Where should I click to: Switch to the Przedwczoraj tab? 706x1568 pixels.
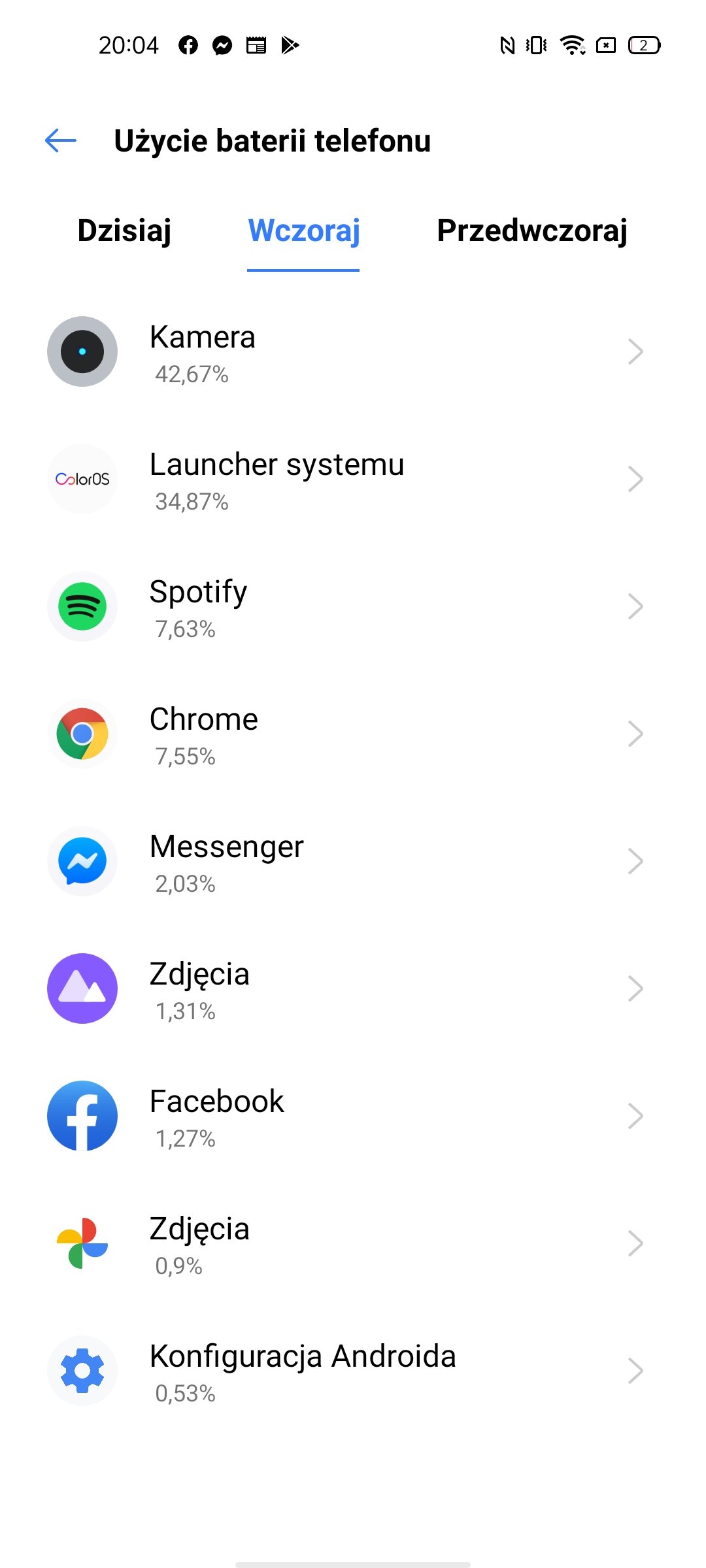[x=532, y=231]
